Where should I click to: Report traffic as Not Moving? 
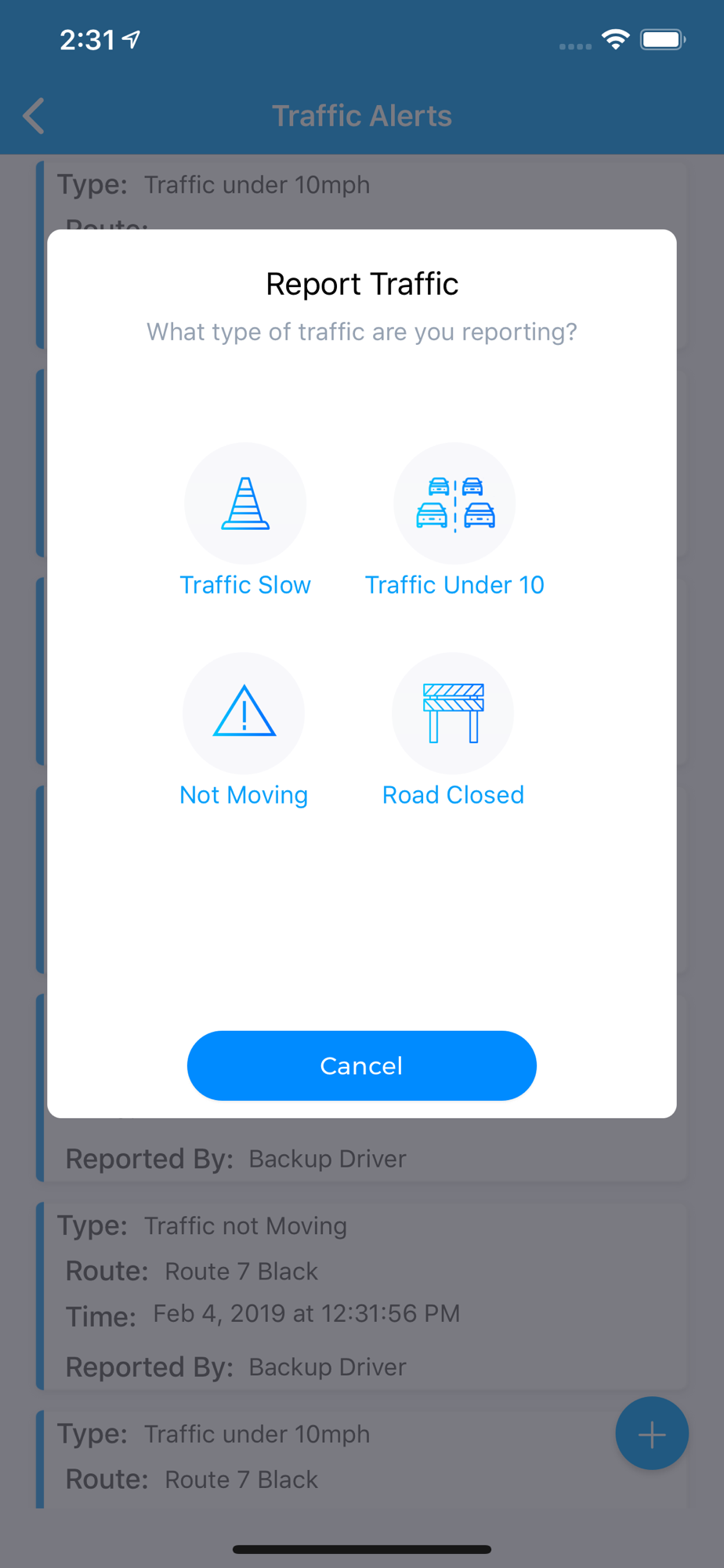pos(244,713)
